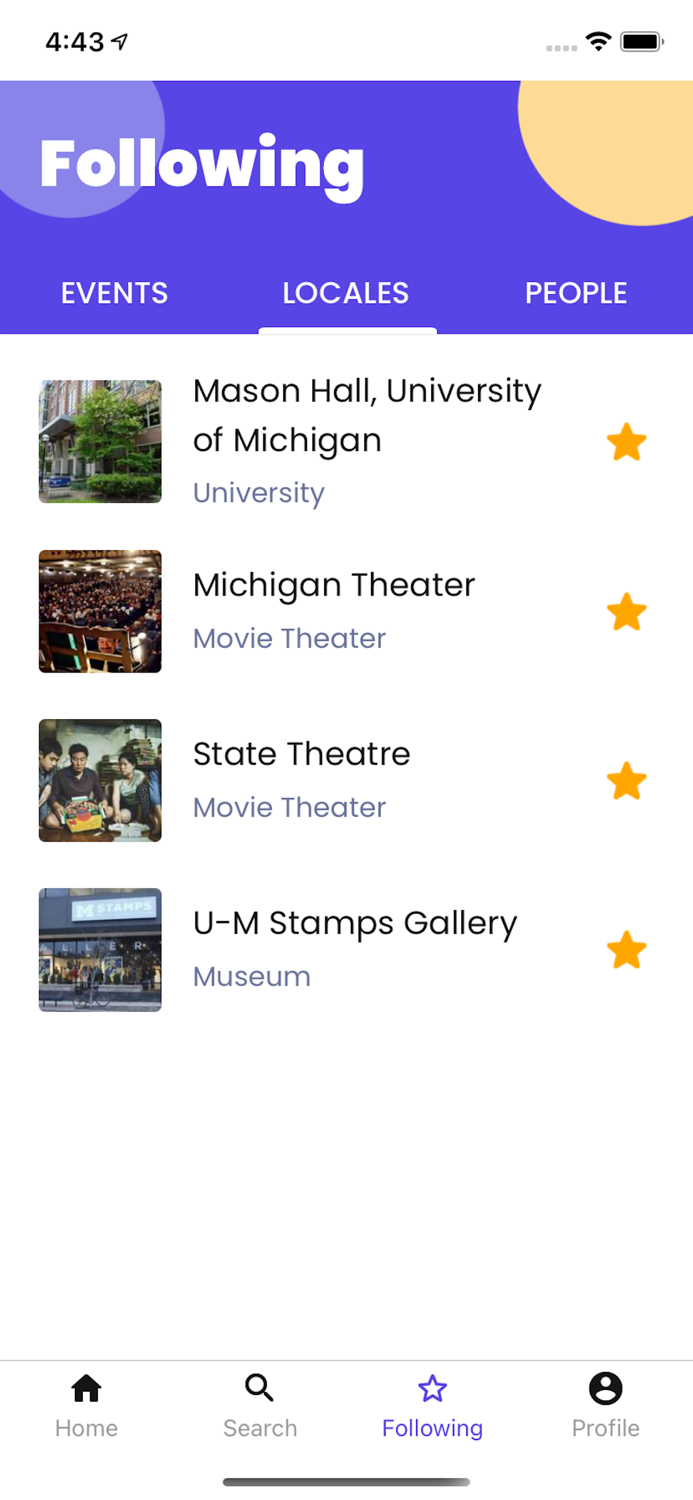
Task: Tap Following in the bottom bar
Action: [x=432, y=1405]
